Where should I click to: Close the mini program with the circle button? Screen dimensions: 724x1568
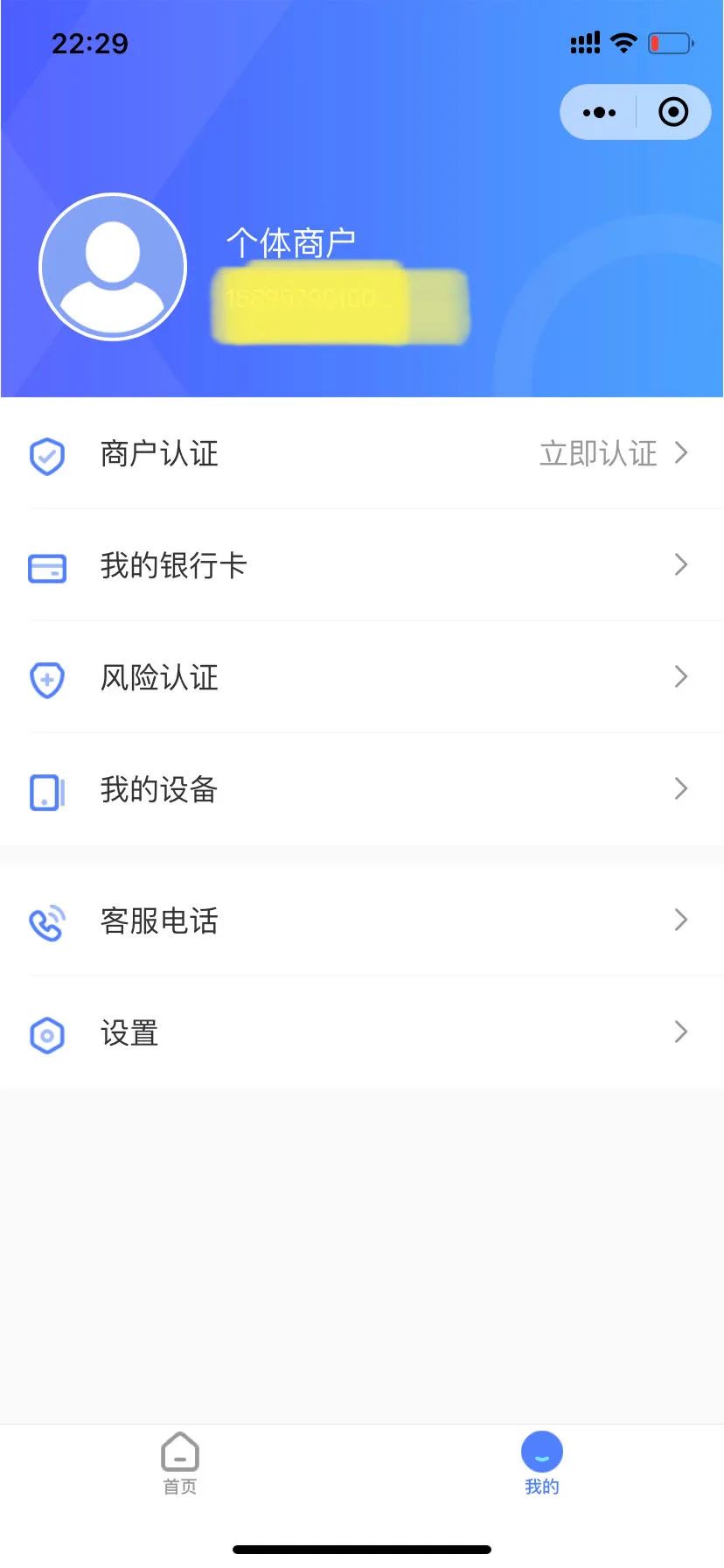coord(673,112)
